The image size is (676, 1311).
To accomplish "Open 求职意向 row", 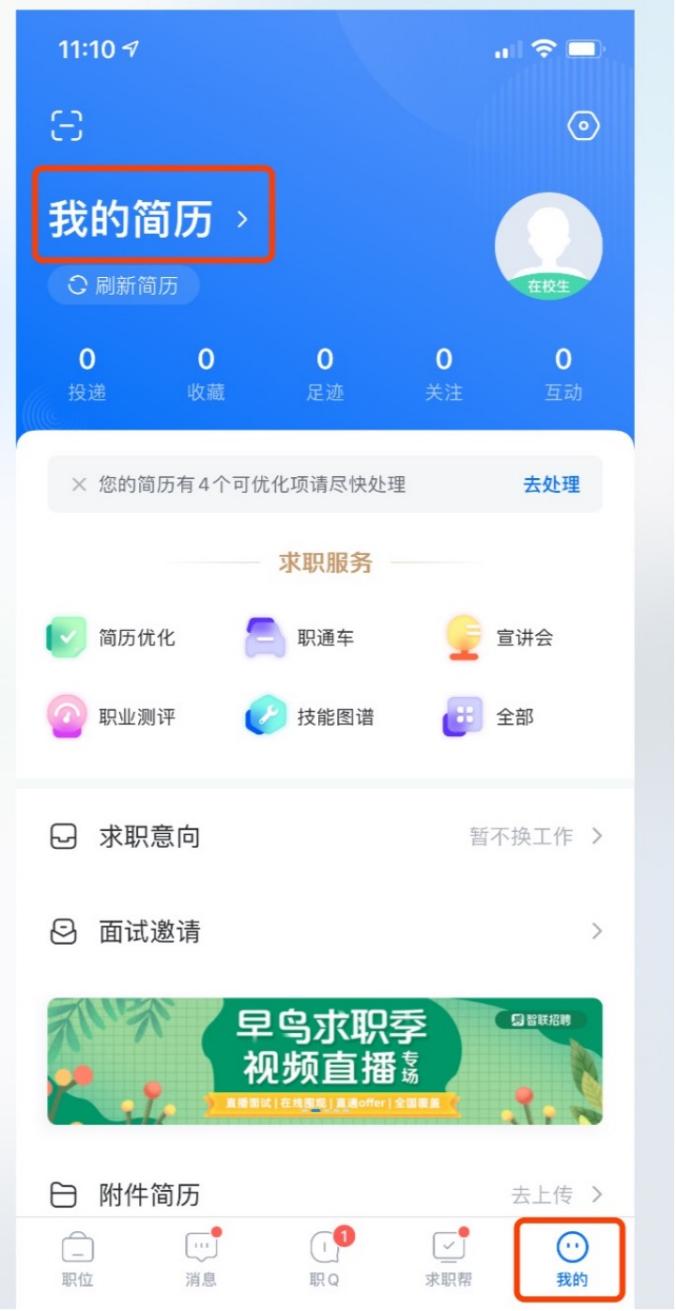I will (325, 837).
